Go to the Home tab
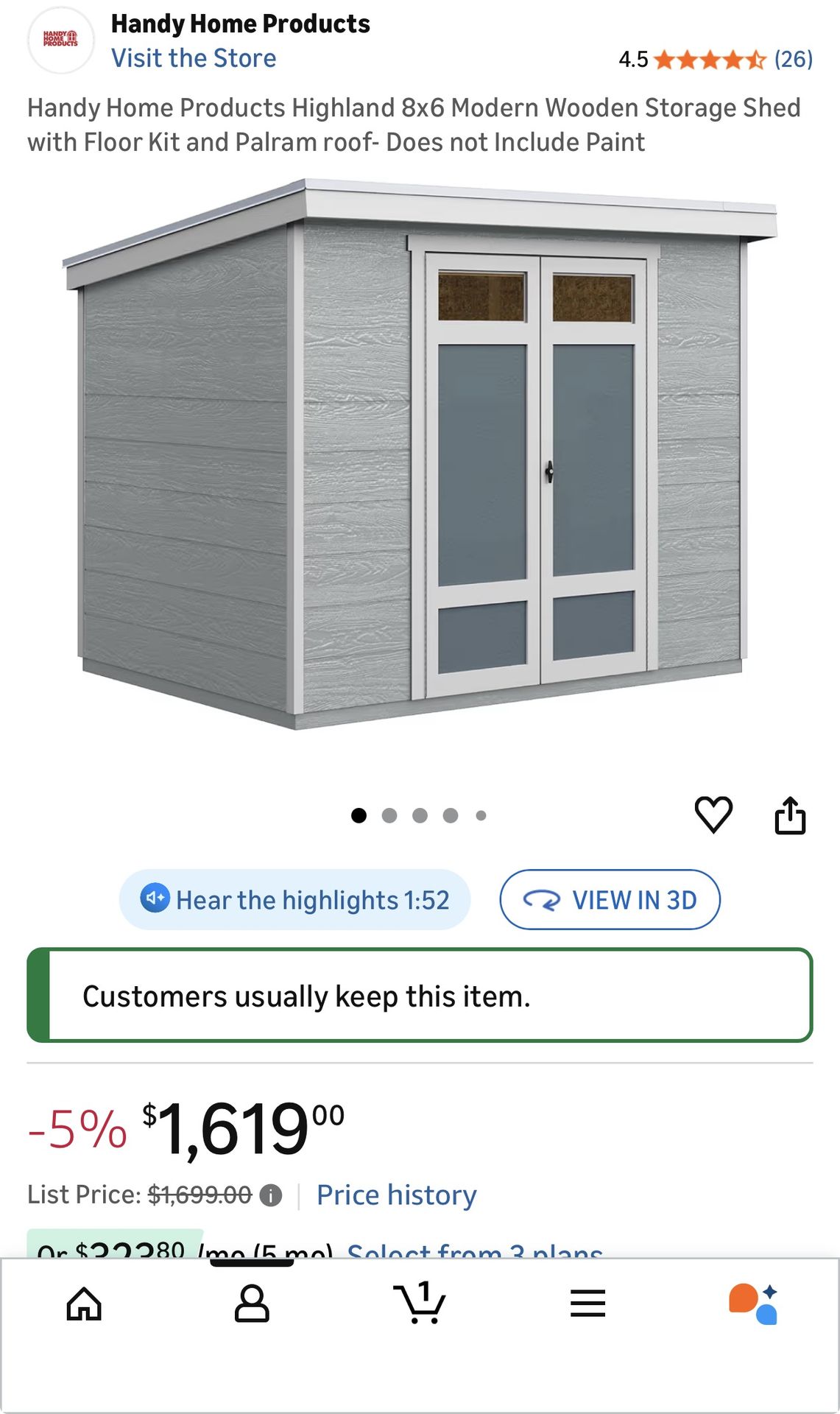 tap(84, 1304)
